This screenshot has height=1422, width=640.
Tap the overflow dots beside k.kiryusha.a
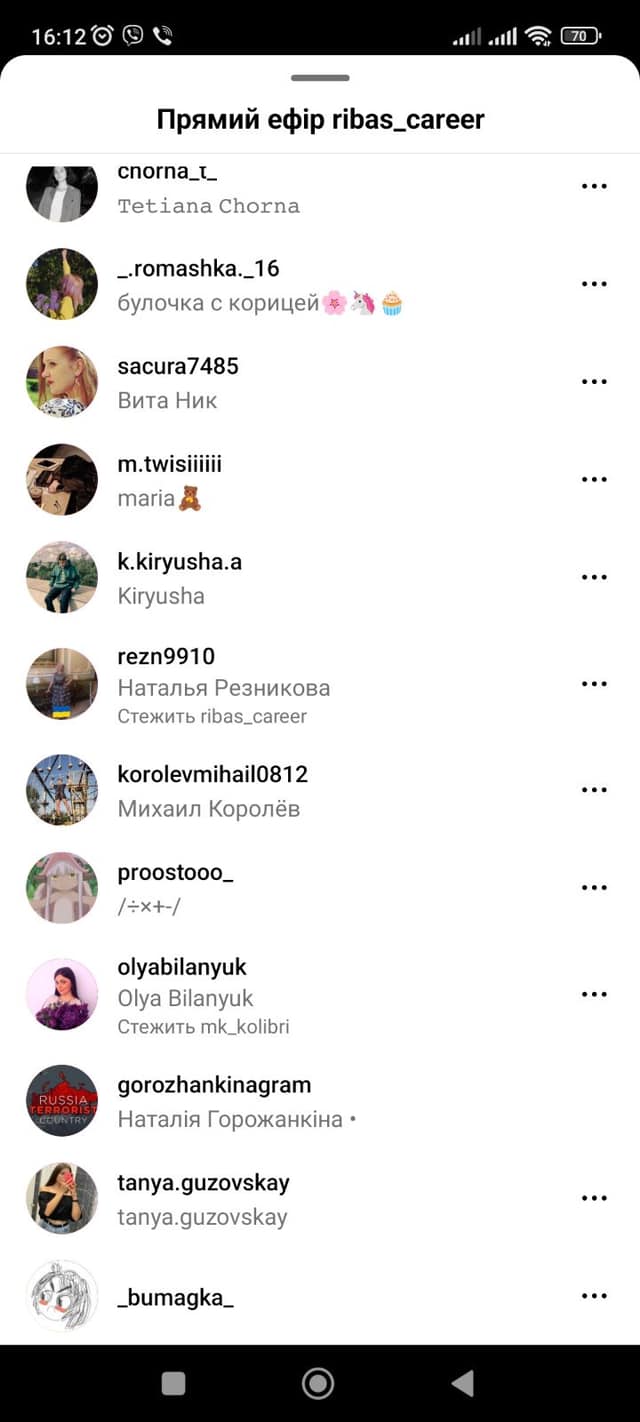point(594,578)
